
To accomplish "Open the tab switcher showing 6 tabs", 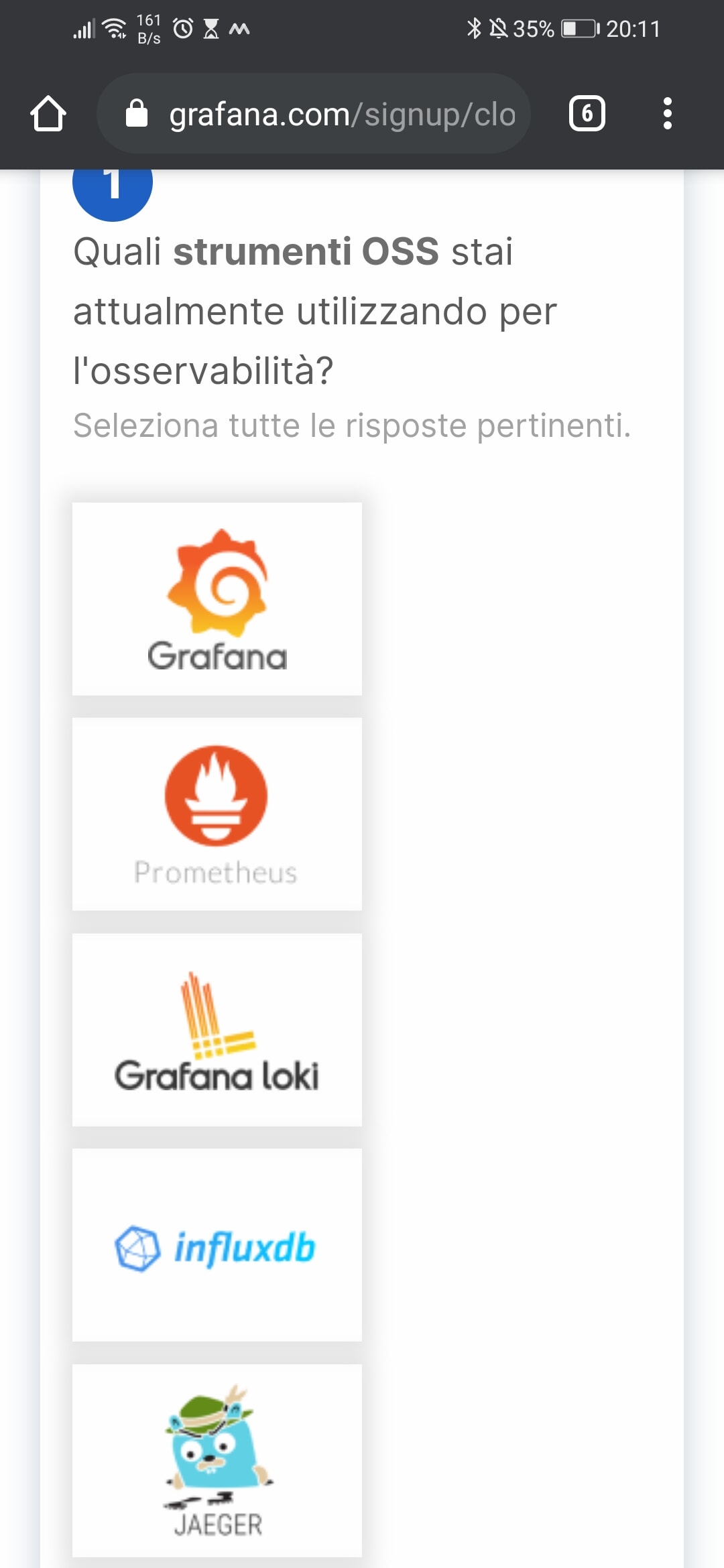I will 587,113.
